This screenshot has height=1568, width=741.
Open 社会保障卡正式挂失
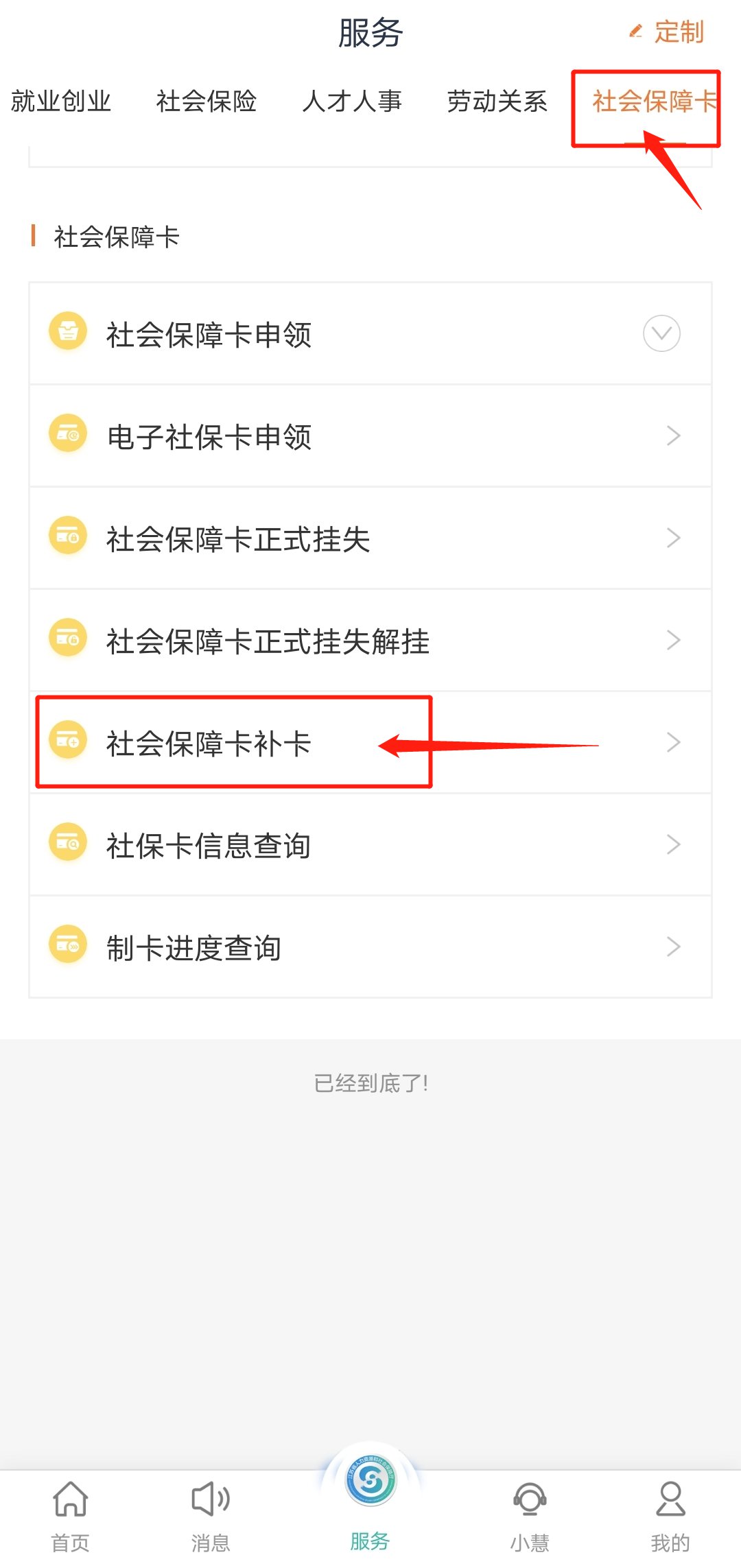(370, 538)
